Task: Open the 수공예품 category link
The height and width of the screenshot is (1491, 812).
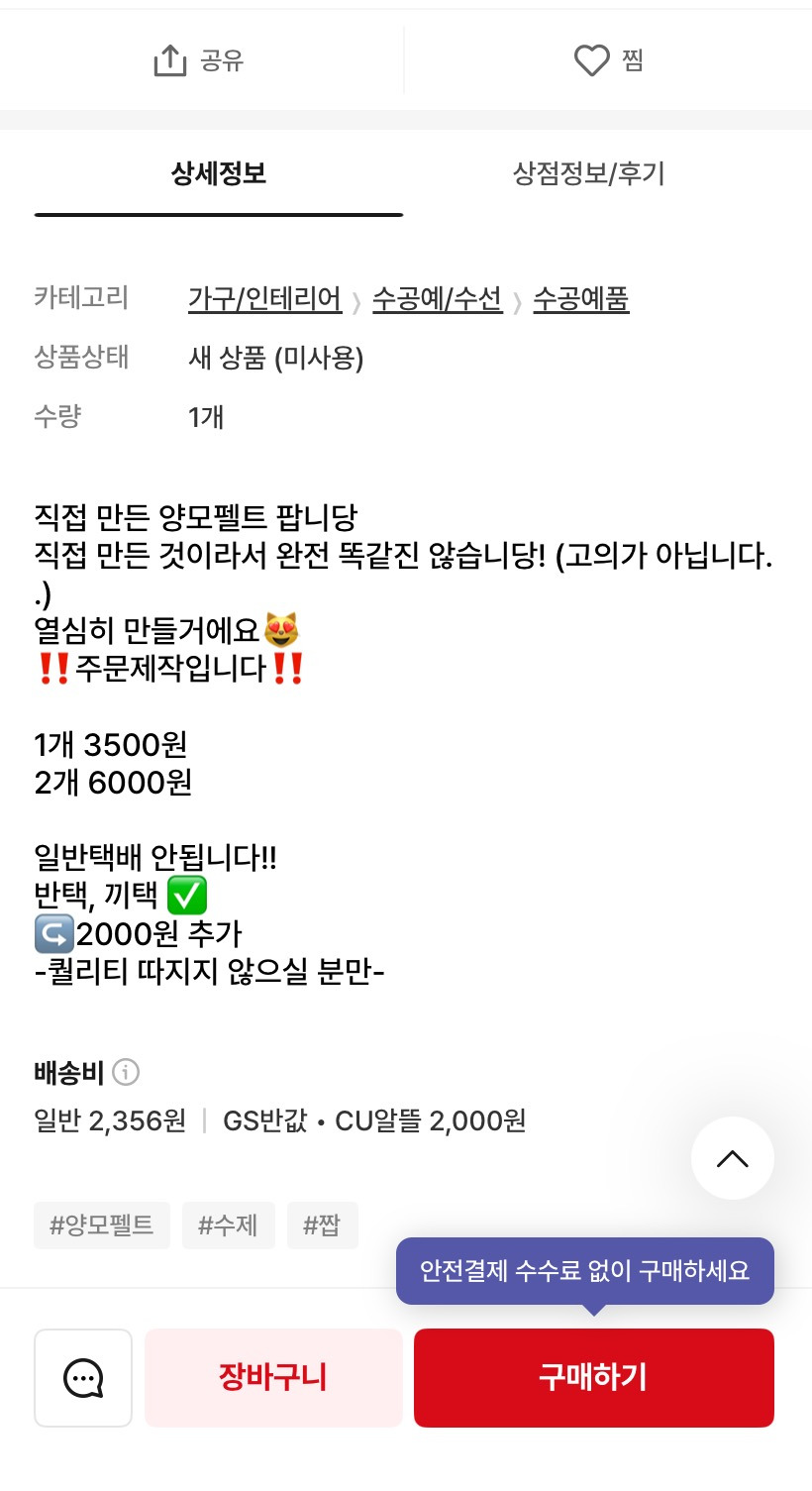Action: point(580,298)
